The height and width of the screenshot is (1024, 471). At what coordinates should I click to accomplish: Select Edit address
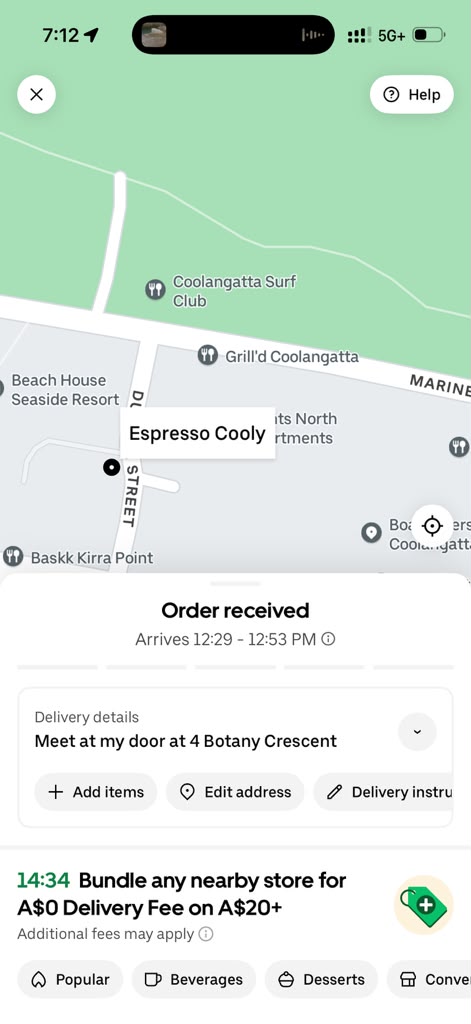point(235,792)
